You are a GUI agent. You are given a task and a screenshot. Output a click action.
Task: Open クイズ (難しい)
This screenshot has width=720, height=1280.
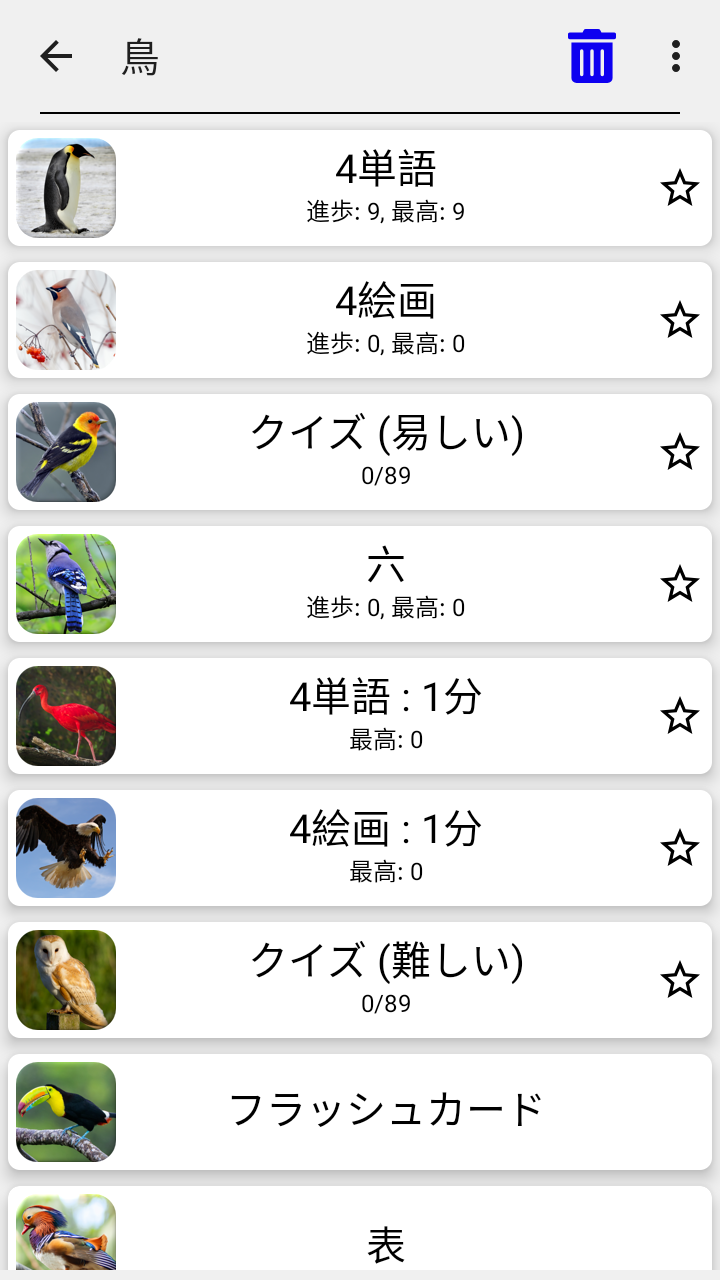pyautogui.click(x=385, y=979)
